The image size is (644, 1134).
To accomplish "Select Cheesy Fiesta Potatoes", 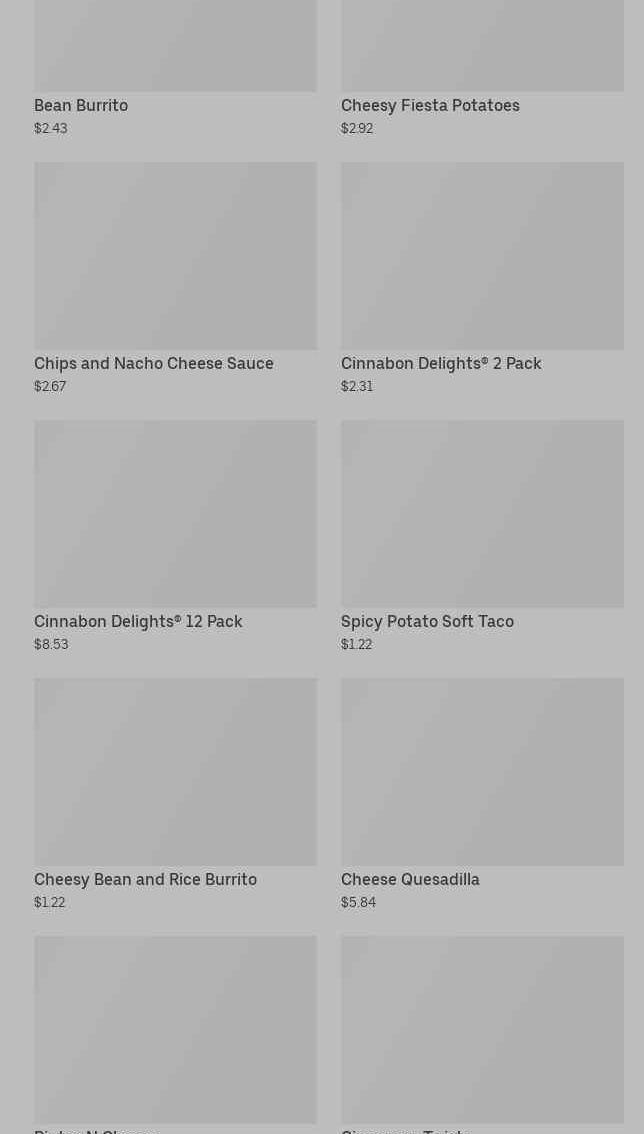I will point(482,69).
